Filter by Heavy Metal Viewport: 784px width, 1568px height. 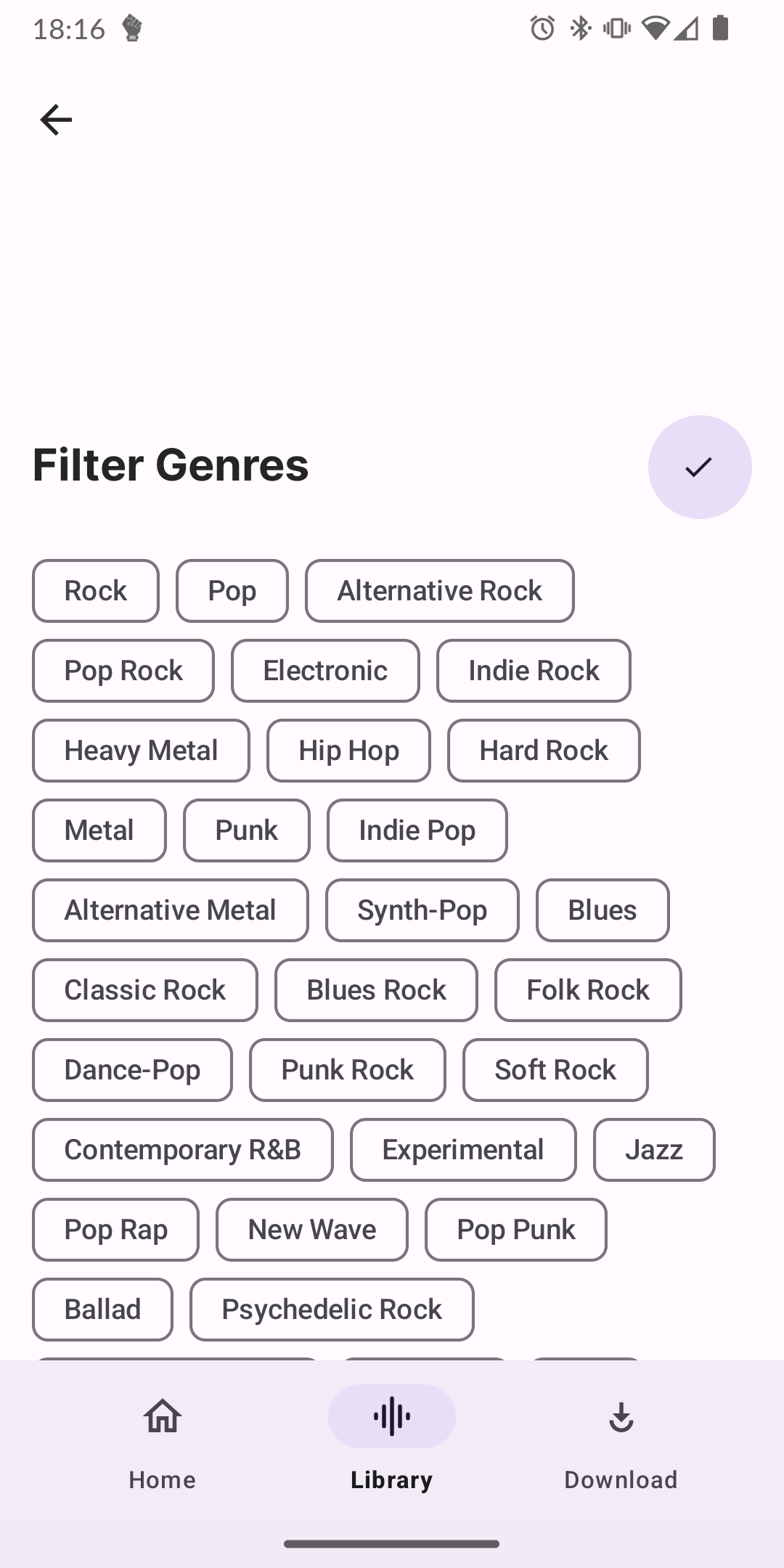tap(141, 751)
